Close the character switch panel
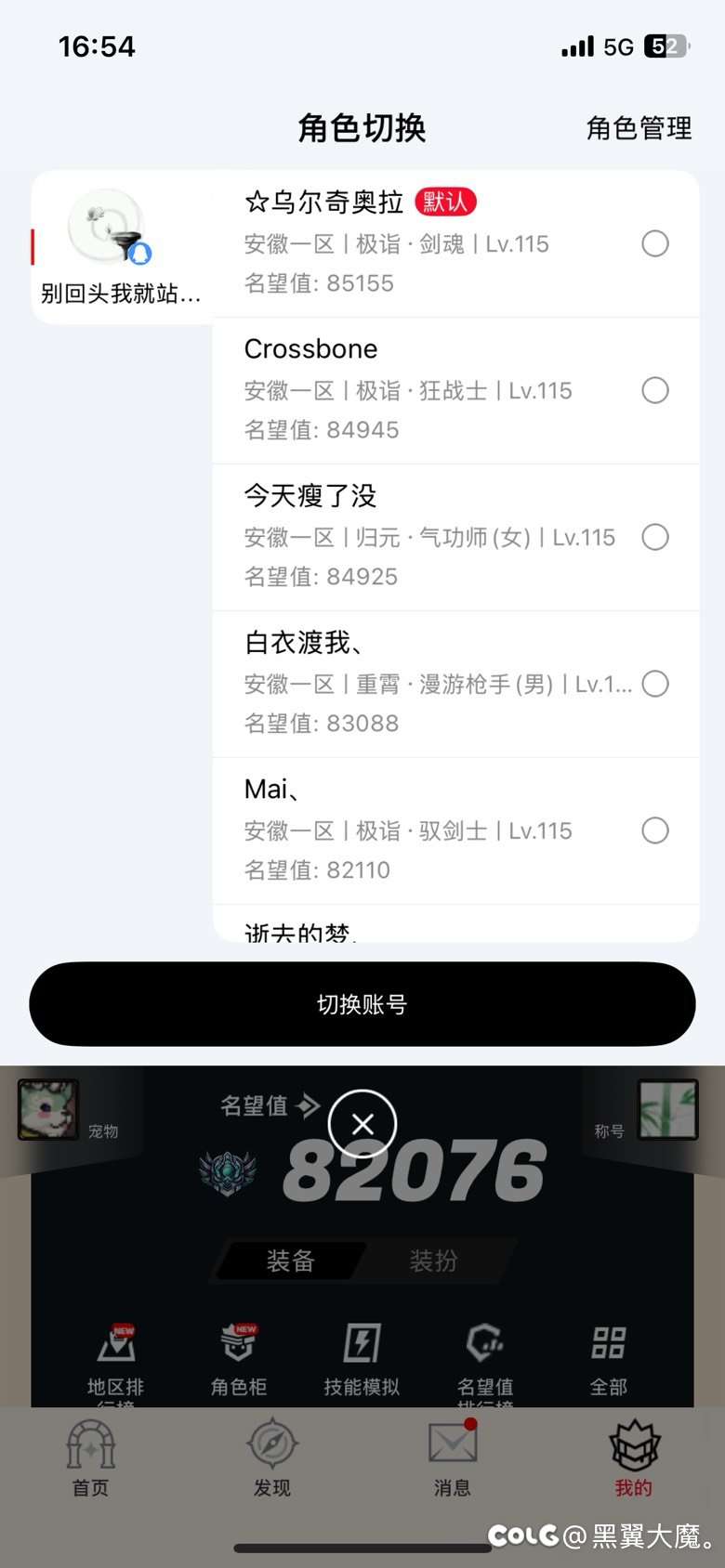This screenshot has width=725, height=1568. click(x=362, y=1124)
